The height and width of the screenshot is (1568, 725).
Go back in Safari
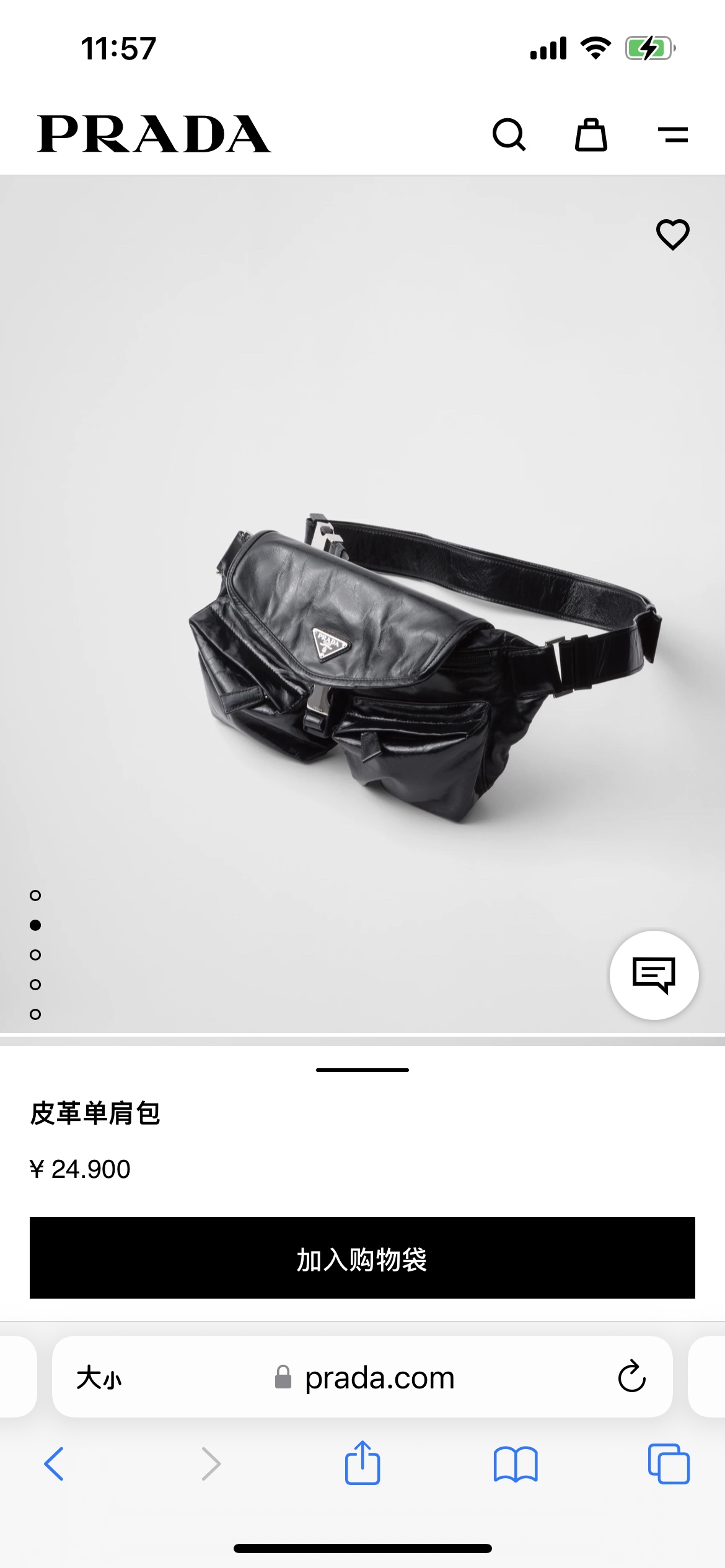pyautogui.click(x=55, y=1464)
